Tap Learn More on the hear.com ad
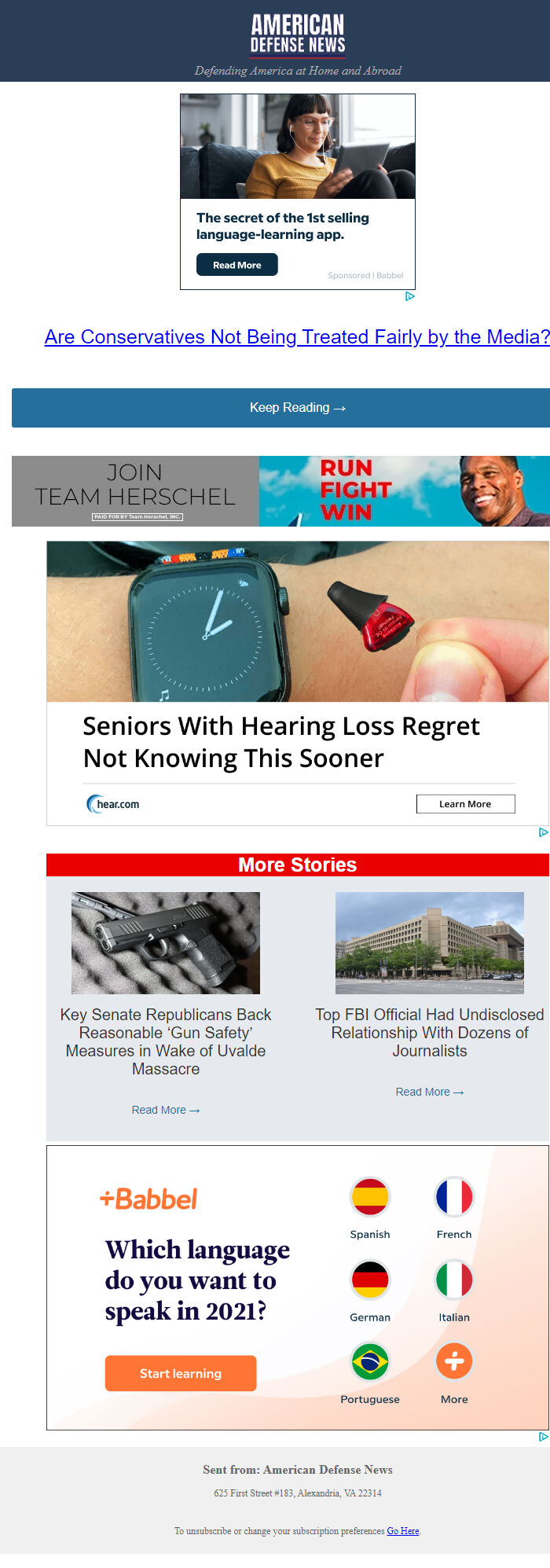Viewport: 550px width, 1568px height. 465,804
